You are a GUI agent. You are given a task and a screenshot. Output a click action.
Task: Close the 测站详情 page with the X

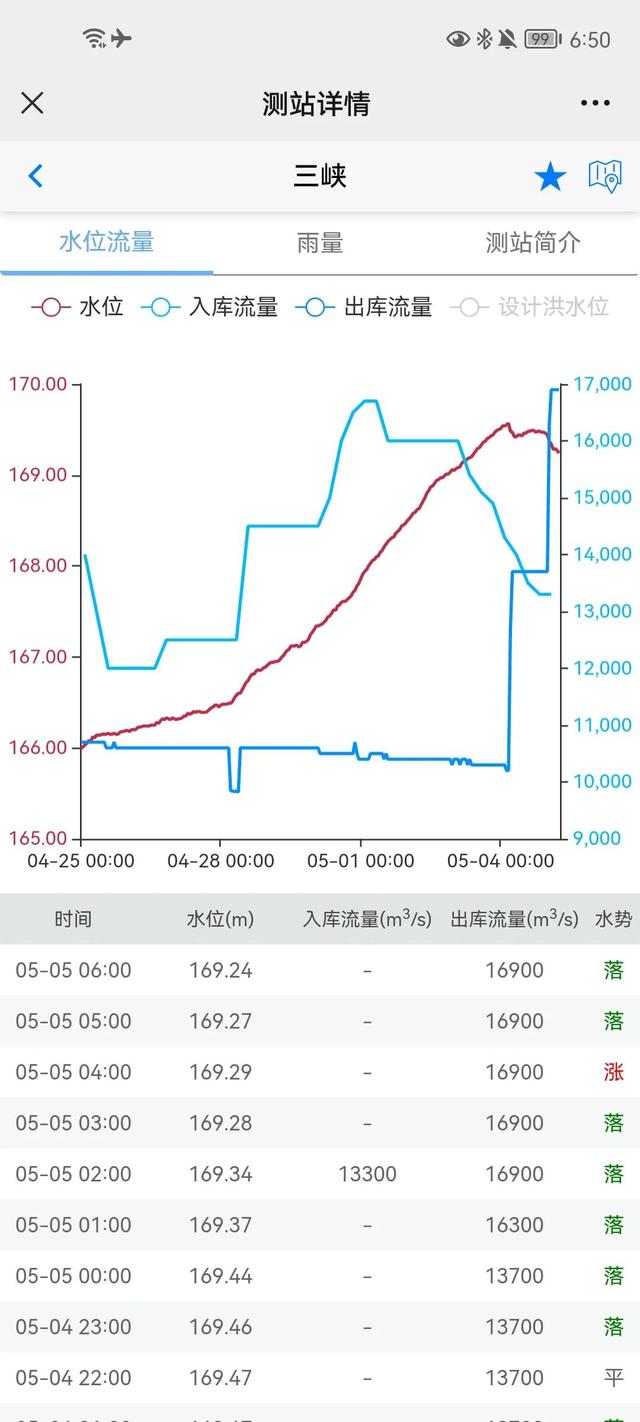click(32, 103)
